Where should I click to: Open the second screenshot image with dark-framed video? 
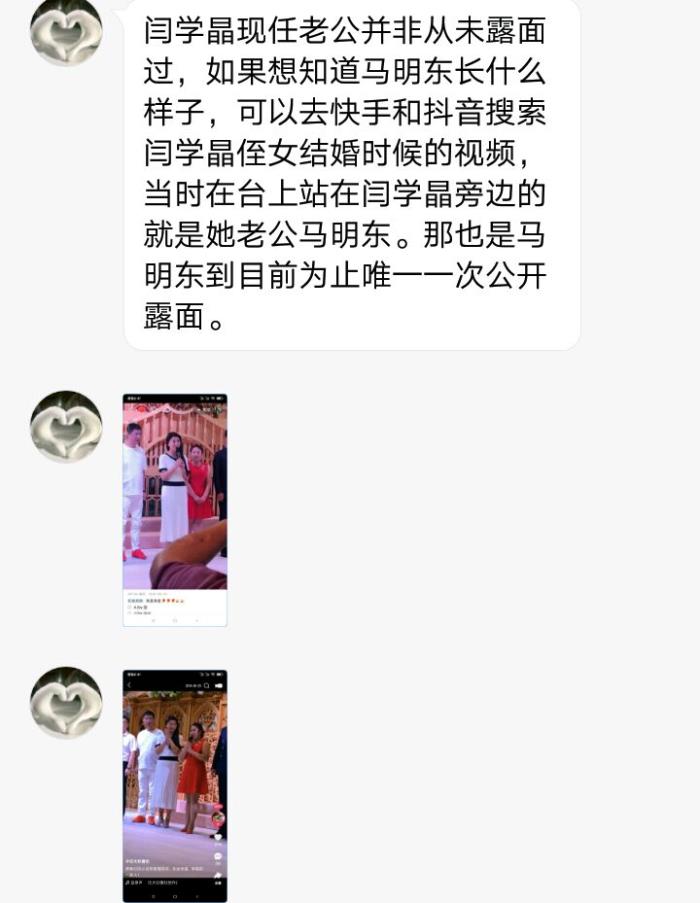(175, 785)
